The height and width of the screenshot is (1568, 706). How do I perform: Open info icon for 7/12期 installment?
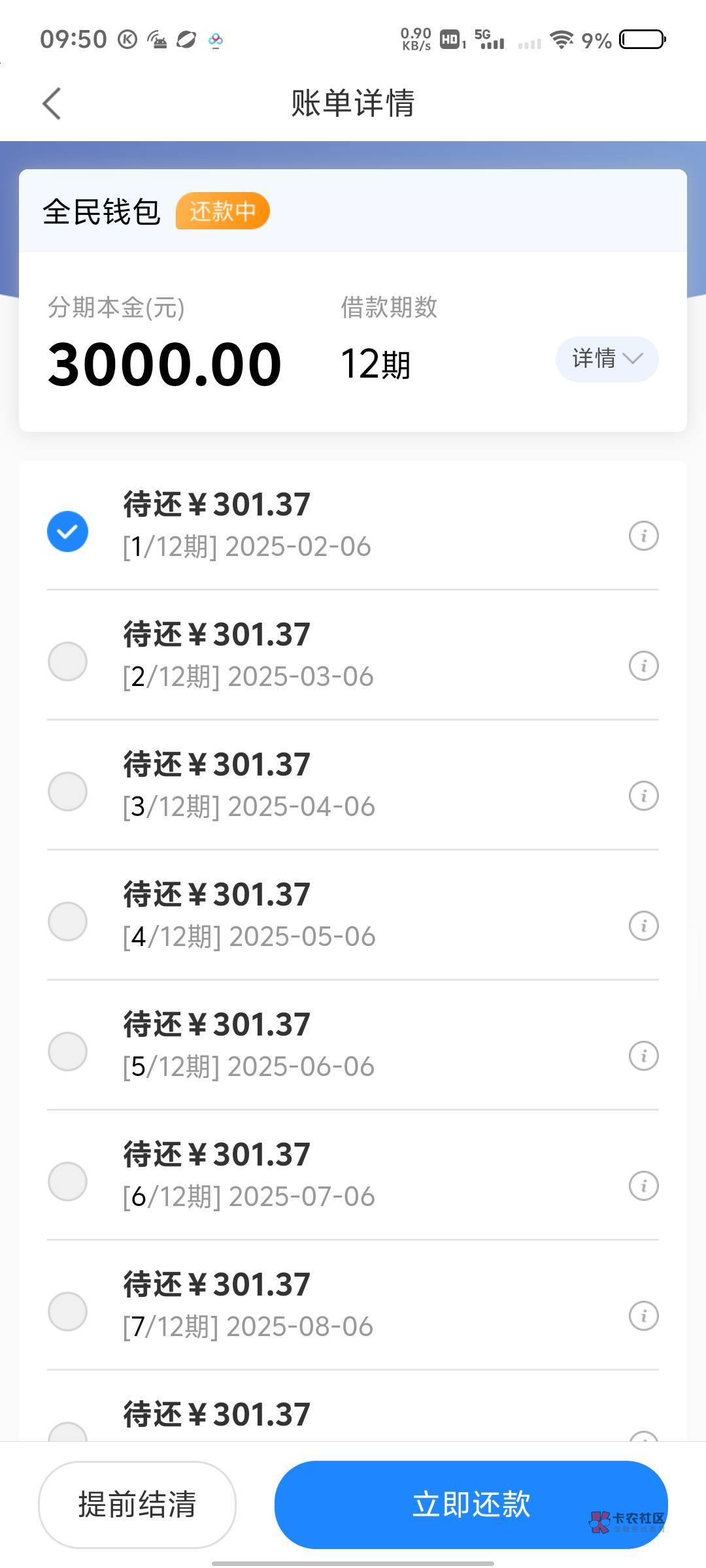click(643, 1315)
